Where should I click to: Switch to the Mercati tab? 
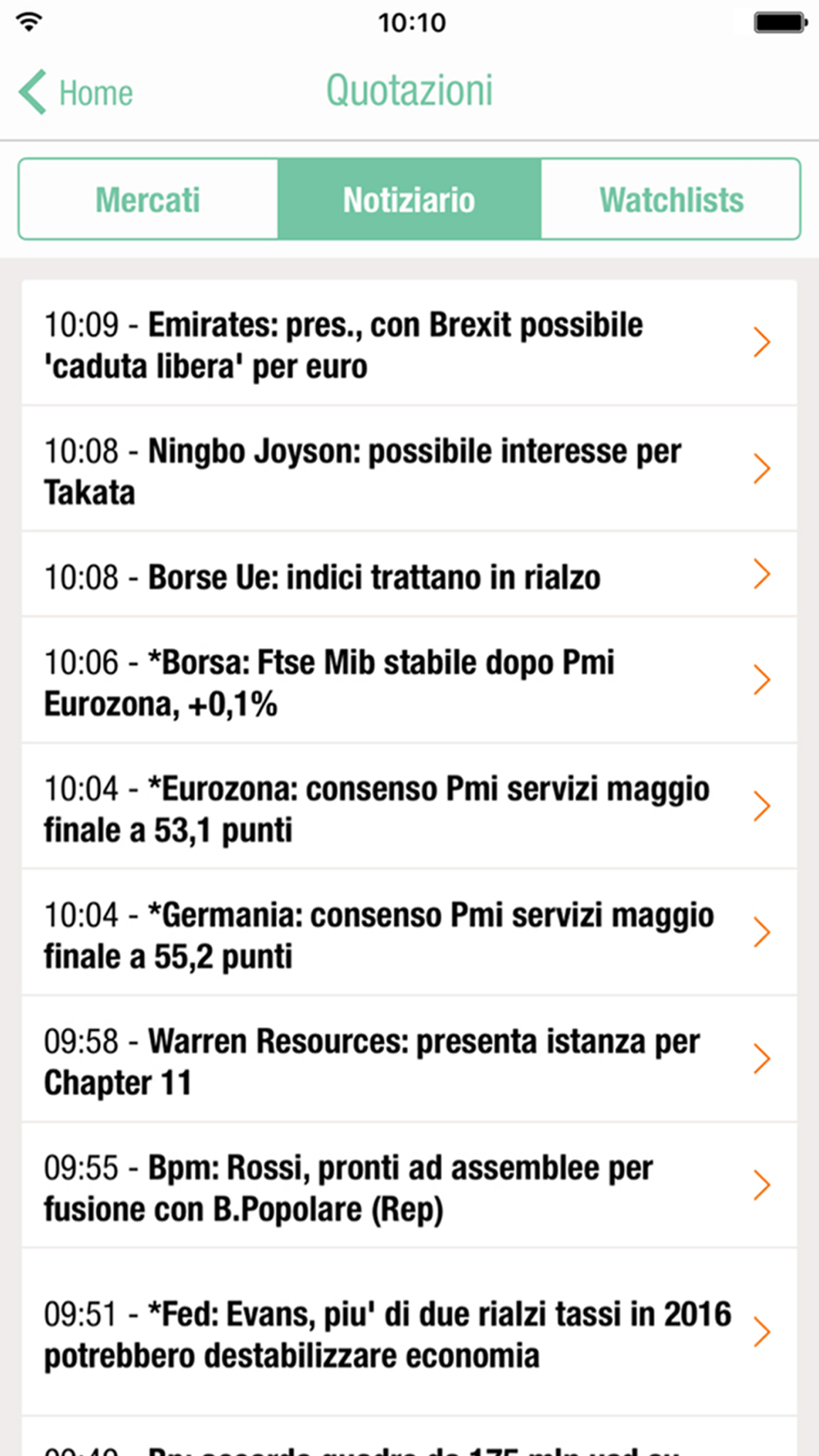coord(148,199)
